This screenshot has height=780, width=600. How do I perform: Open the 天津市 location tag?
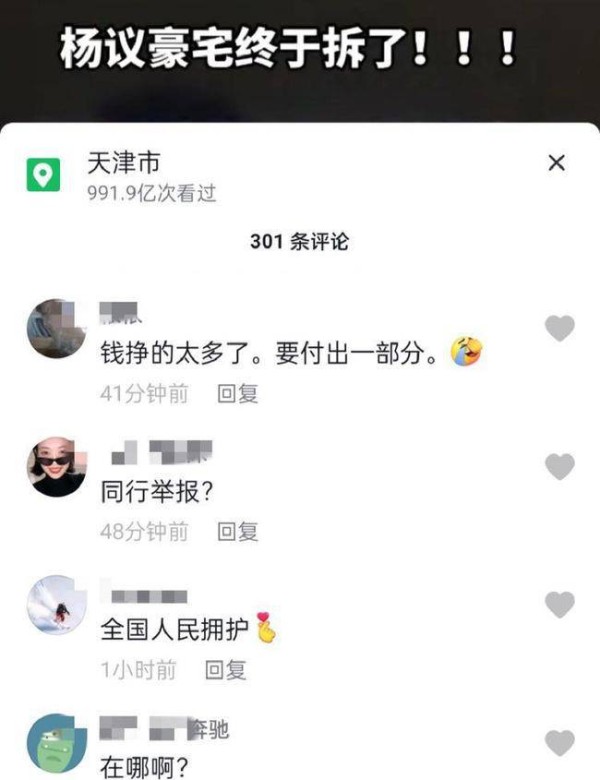(123, 164)
